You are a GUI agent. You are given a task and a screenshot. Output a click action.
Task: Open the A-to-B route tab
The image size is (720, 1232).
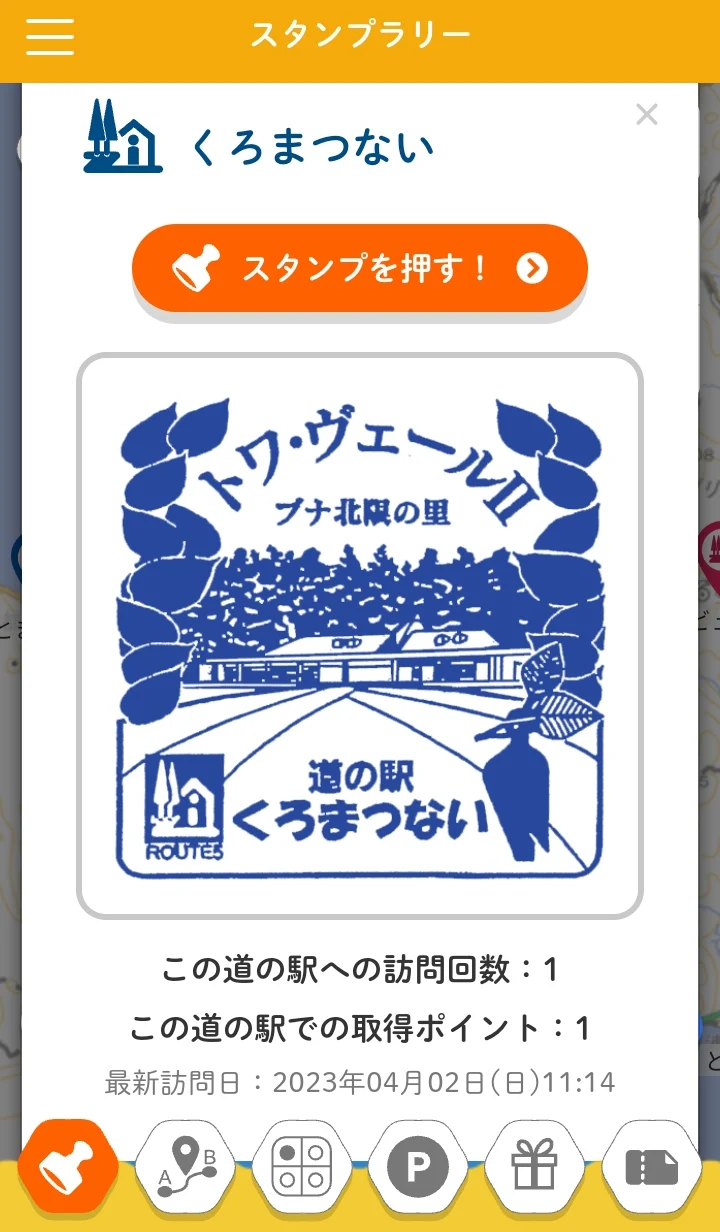pos(185,1166)
